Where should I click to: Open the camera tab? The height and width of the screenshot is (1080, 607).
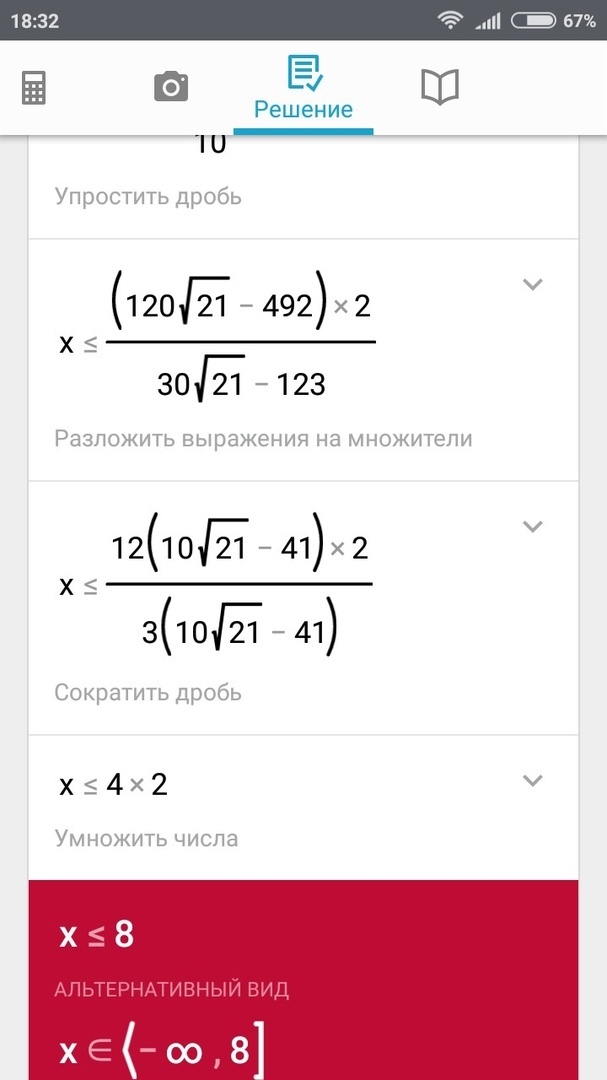[x=171, y=88]
